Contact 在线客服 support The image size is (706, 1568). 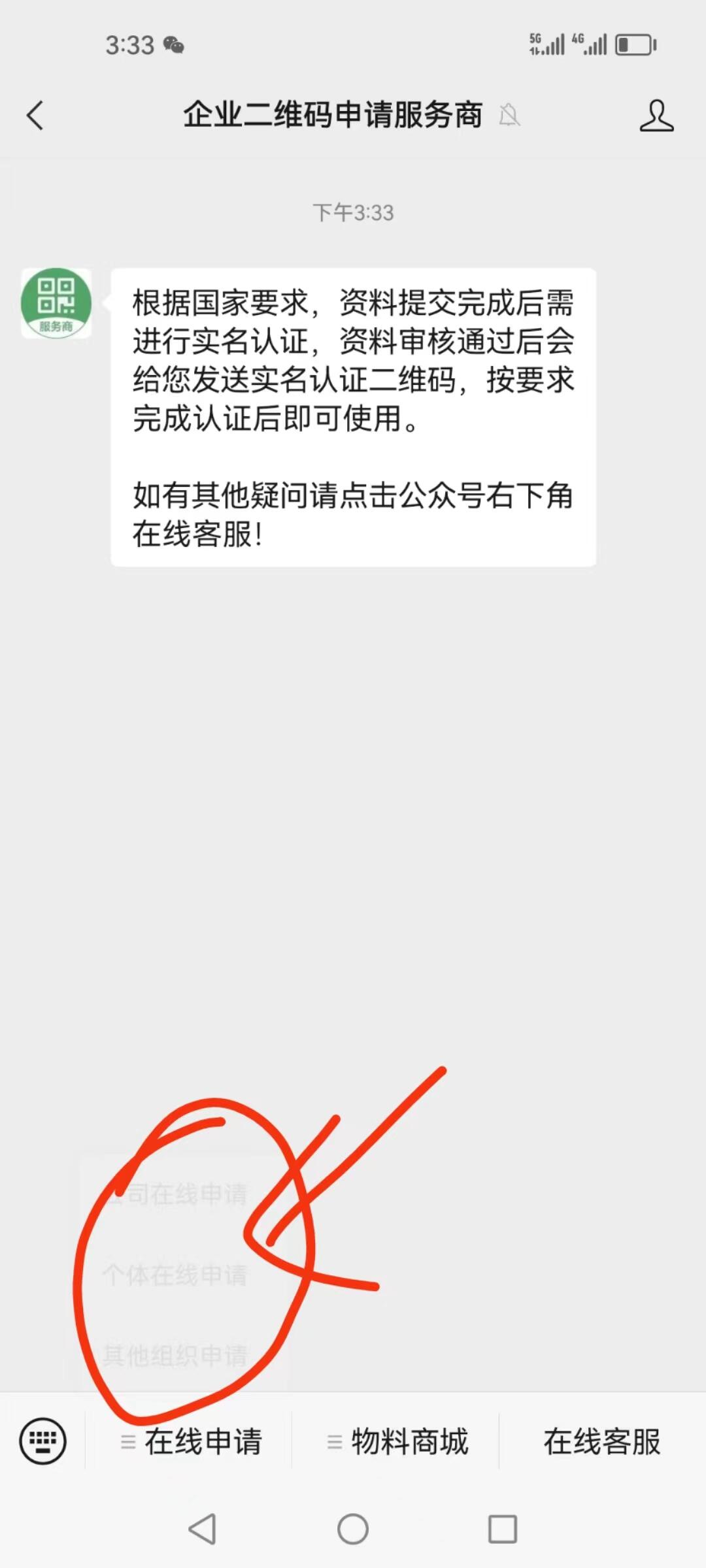click(x=602, y=1441)
